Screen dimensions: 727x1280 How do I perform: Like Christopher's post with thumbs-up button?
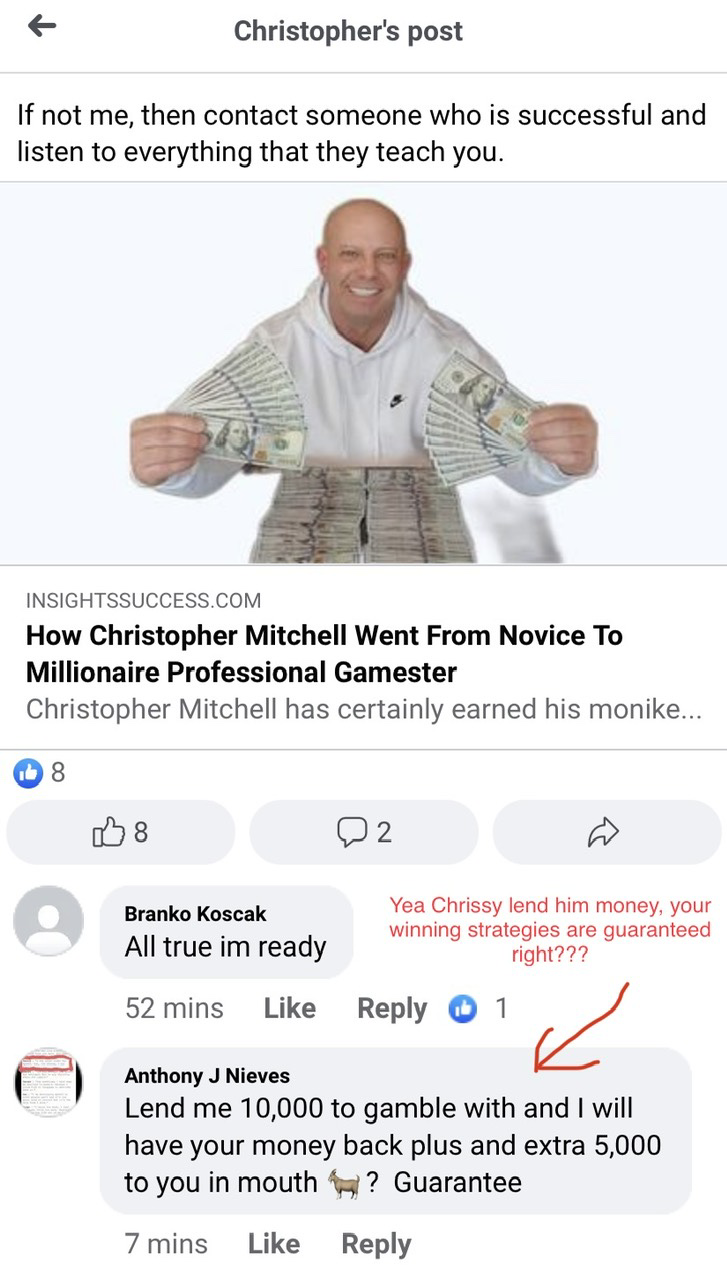121,832
